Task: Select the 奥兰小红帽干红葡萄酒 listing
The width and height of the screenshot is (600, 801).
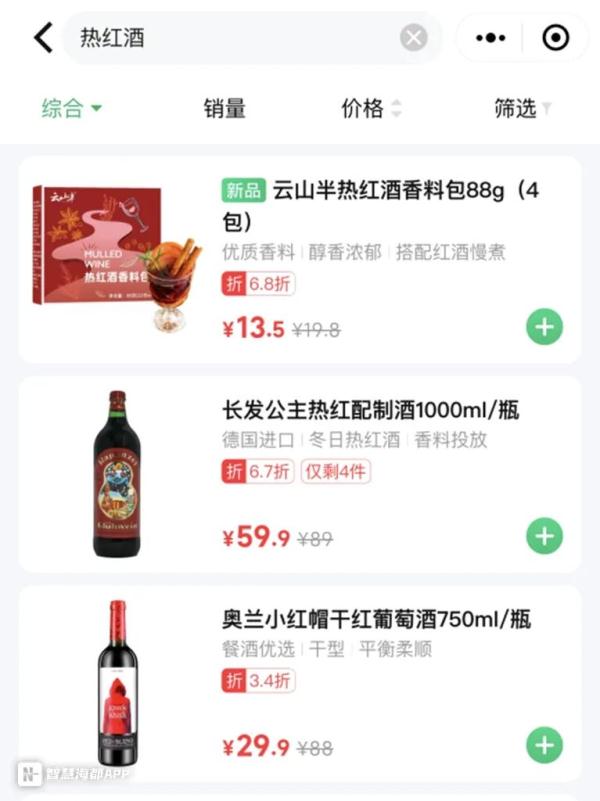Action: (x=376, y=620)
